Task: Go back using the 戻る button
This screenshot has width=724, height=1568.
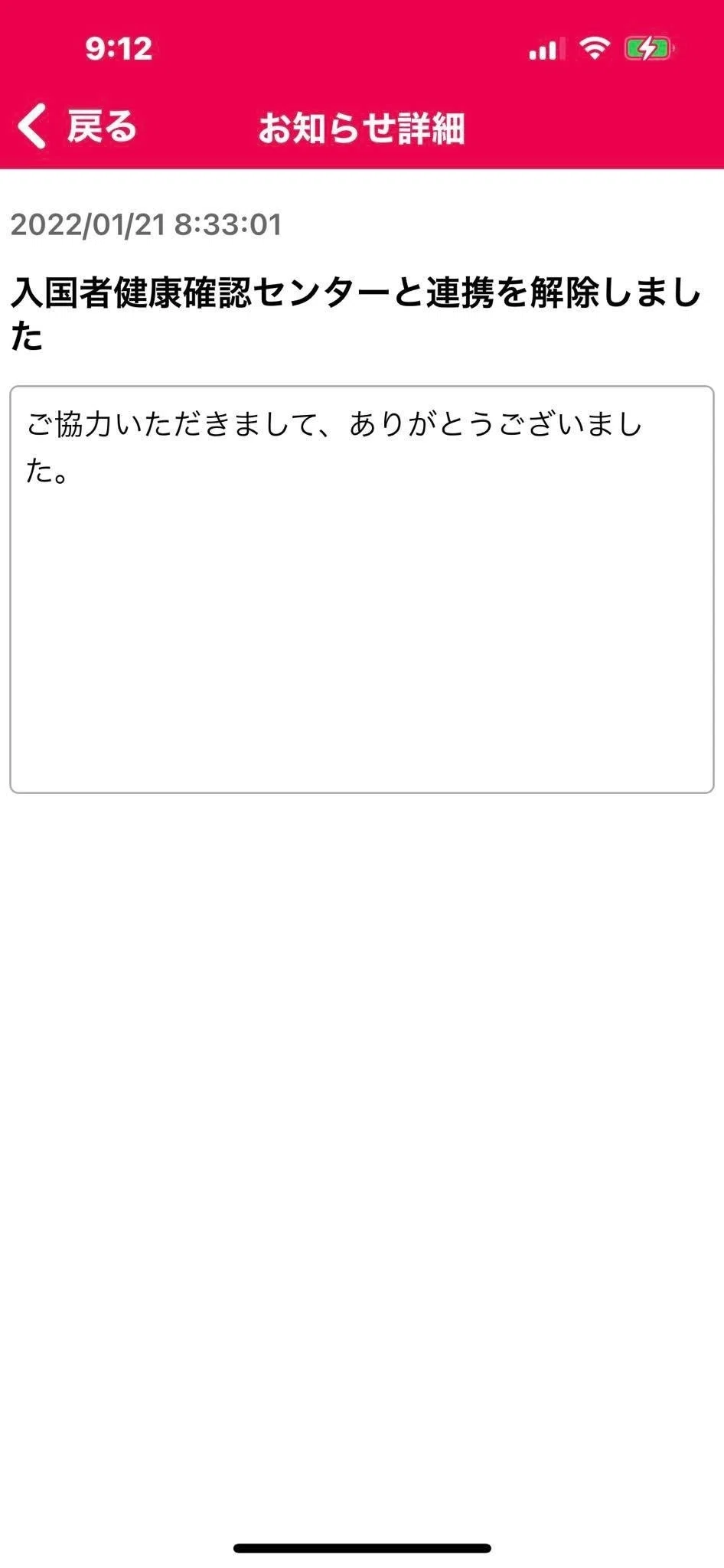Action: point(77,126)
